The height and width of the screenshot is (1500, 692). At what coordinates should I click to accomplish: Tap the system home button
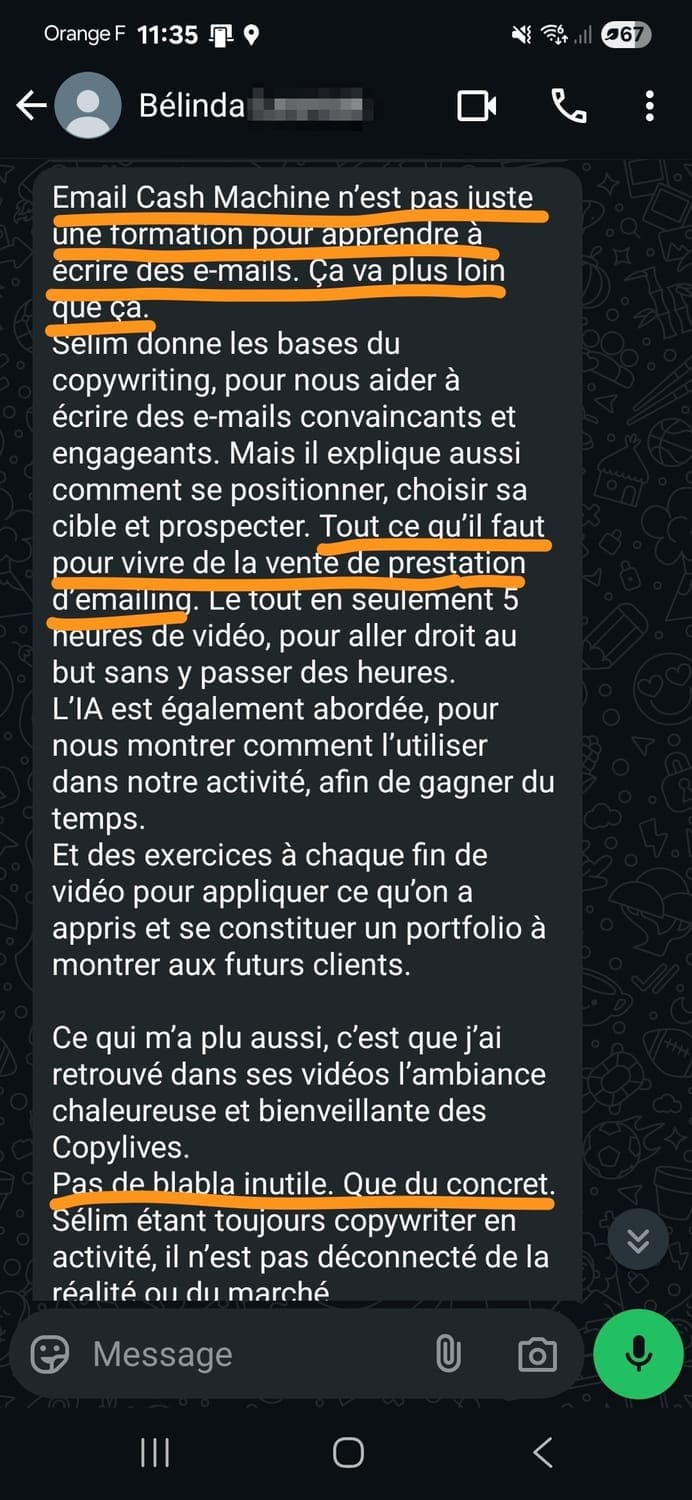click(x=347, y=1453)
